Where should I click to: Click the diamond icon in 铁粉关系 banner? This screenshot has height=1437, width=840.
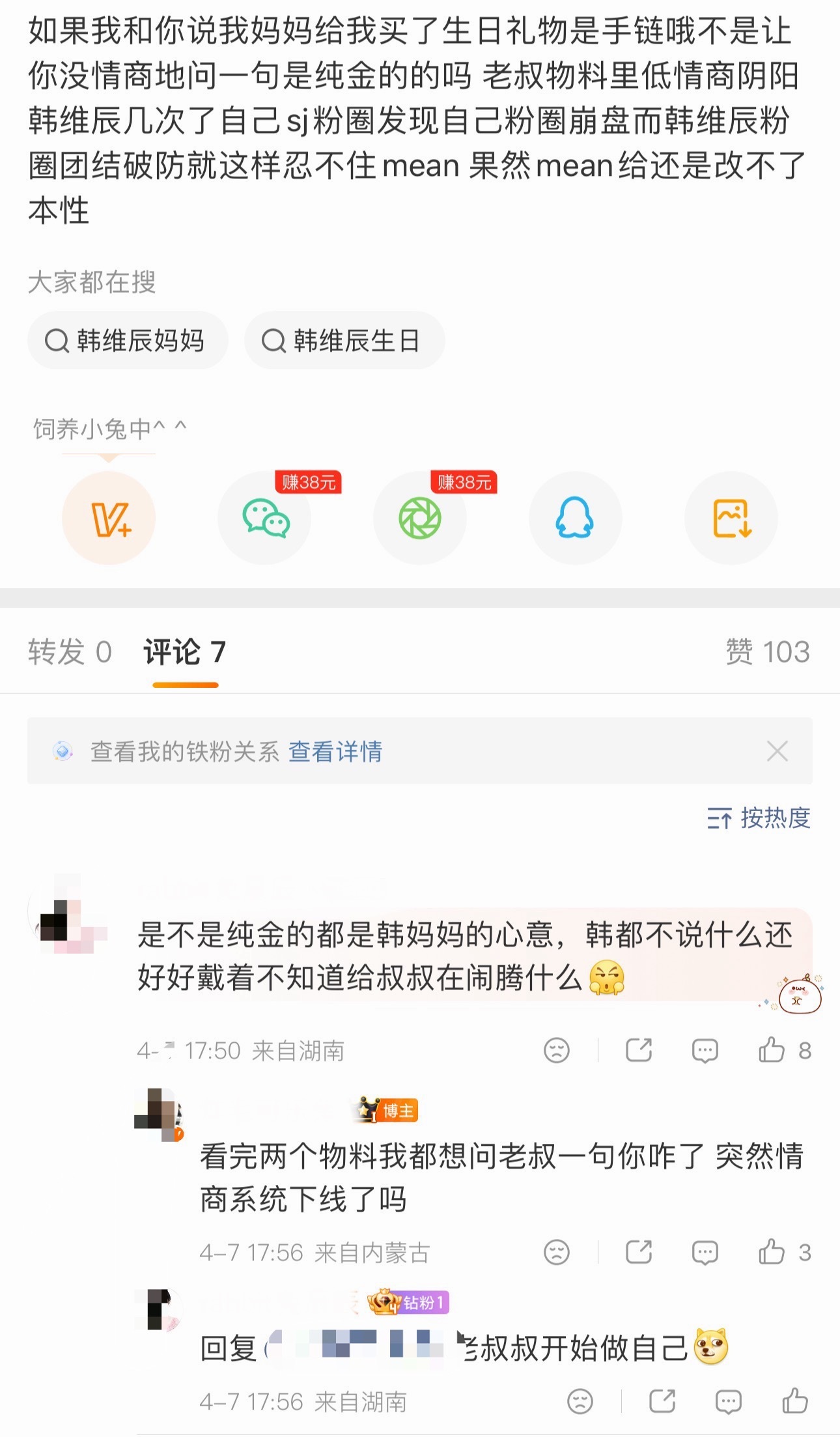coord(63,752)
